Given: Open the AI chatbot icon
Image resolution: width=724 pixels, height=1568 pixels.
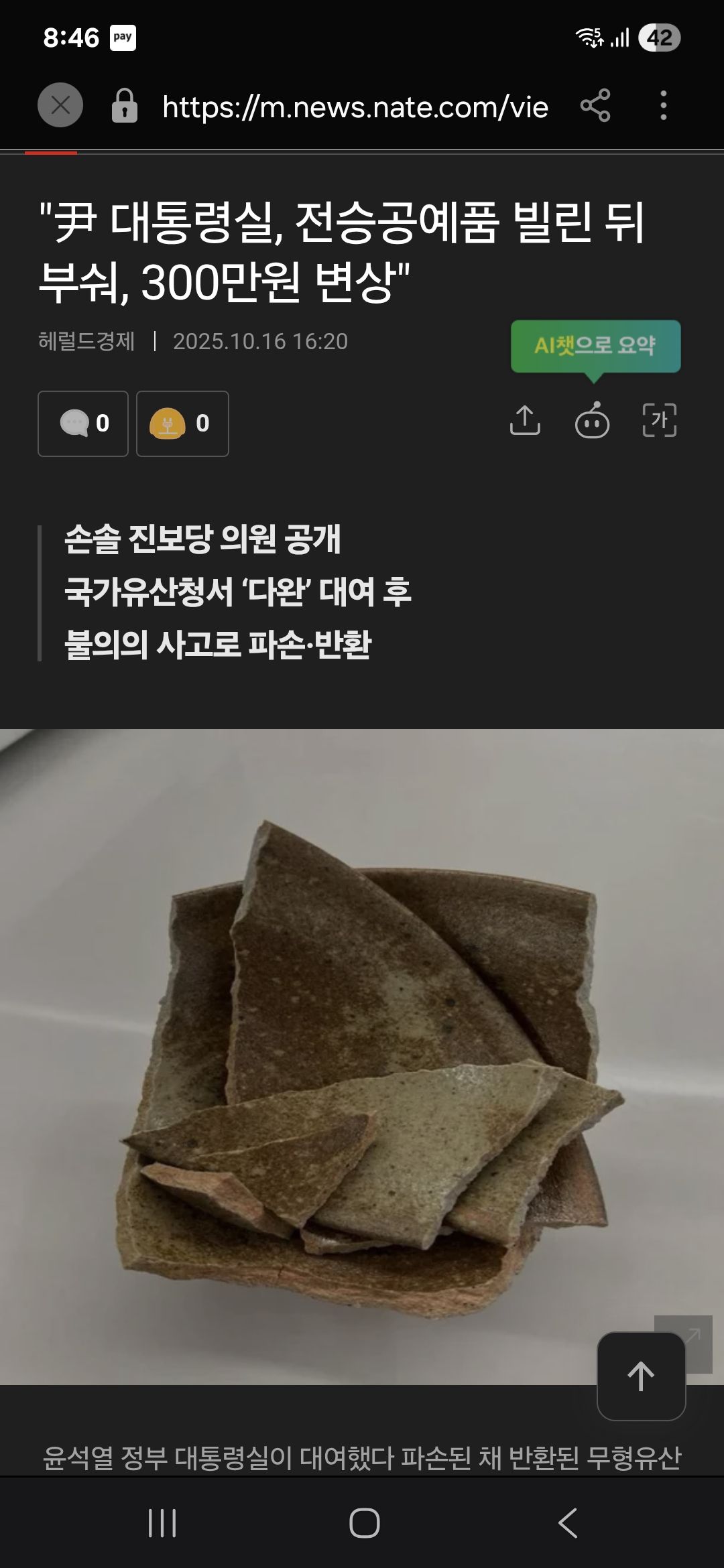Looking at the screenshot, I should 592,421.
